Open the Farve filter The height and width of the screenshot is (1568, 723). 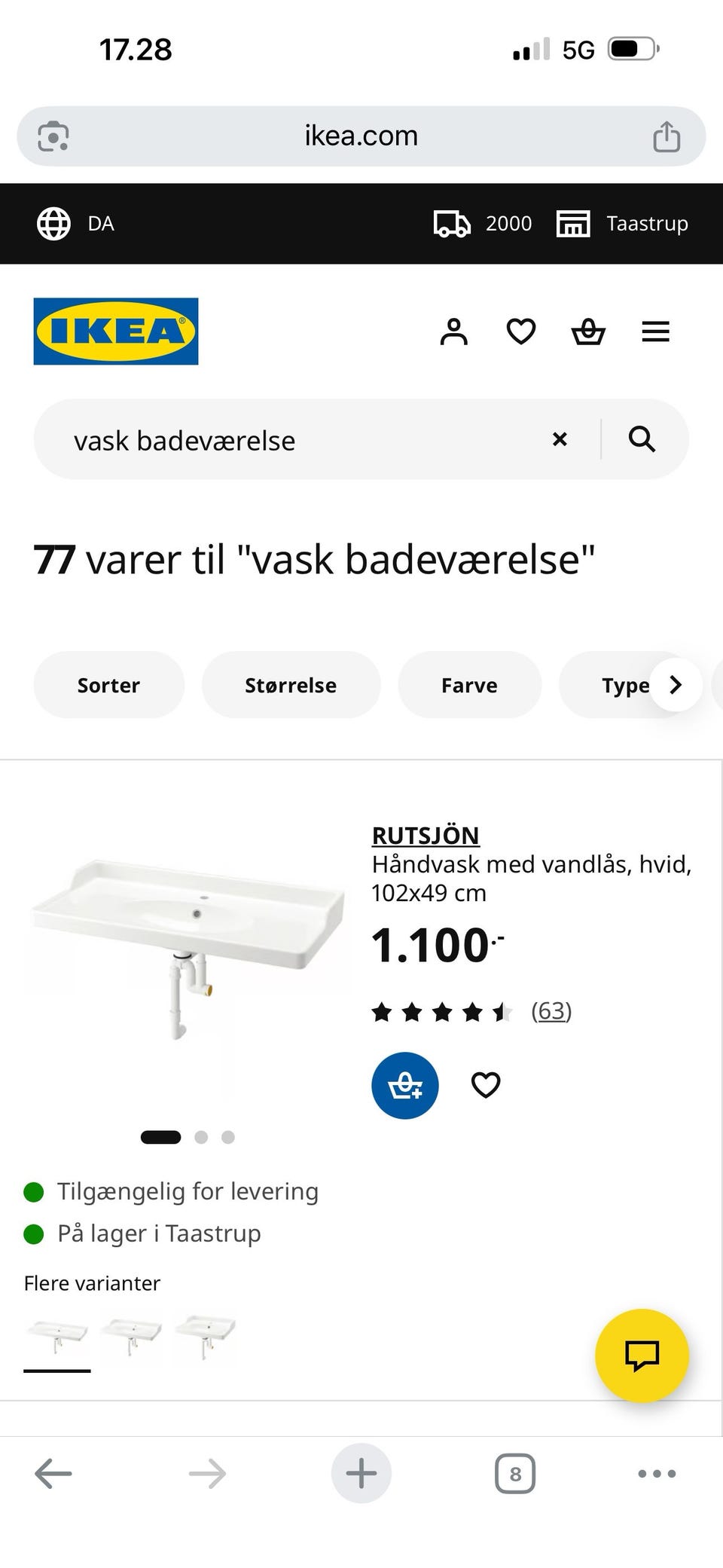pyautogui.click(x=469, y=685)
